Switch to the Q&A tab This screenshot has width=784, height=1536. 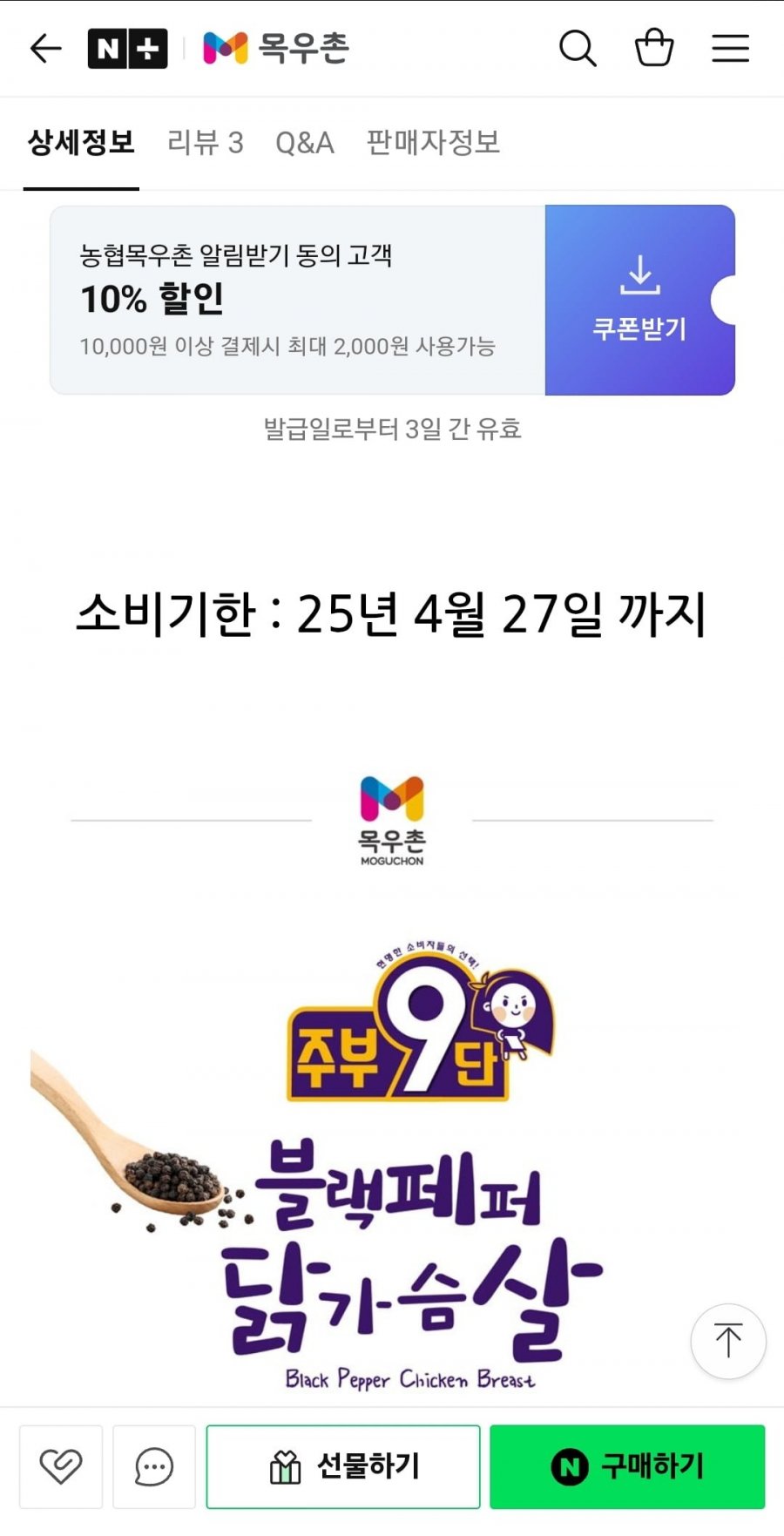[x=304, y=142]
